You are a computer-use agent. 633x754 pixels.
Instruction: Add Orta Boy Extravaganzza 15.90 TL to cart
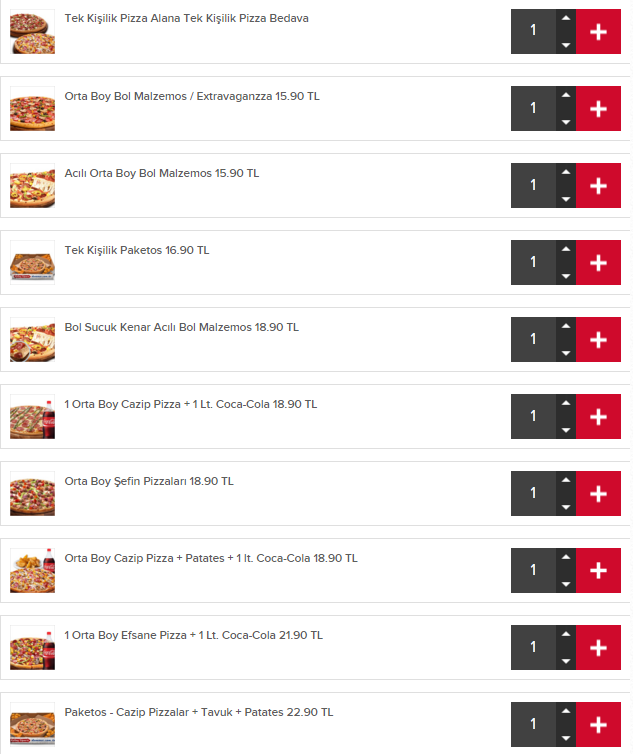point(598,108)
